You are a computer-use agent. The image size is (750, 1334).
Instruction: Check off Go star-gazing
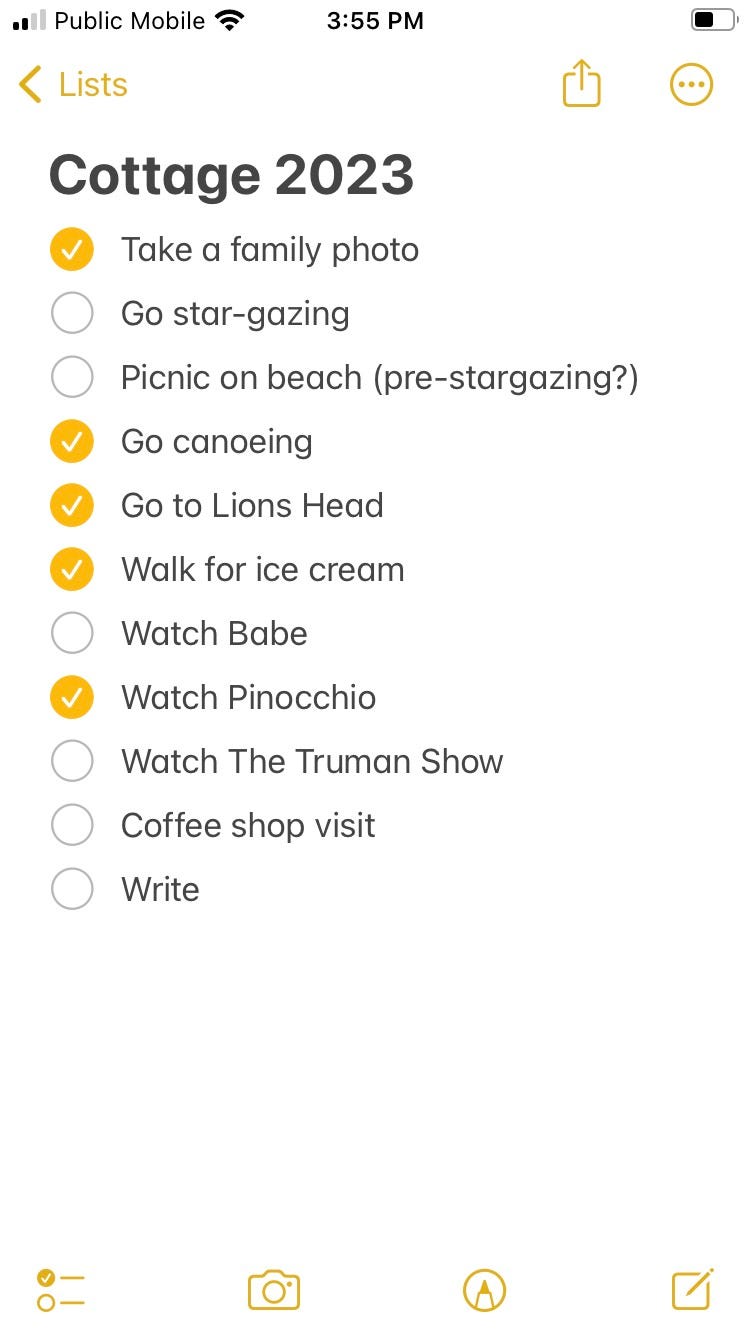pyautogui.click(x=72, y=314)
